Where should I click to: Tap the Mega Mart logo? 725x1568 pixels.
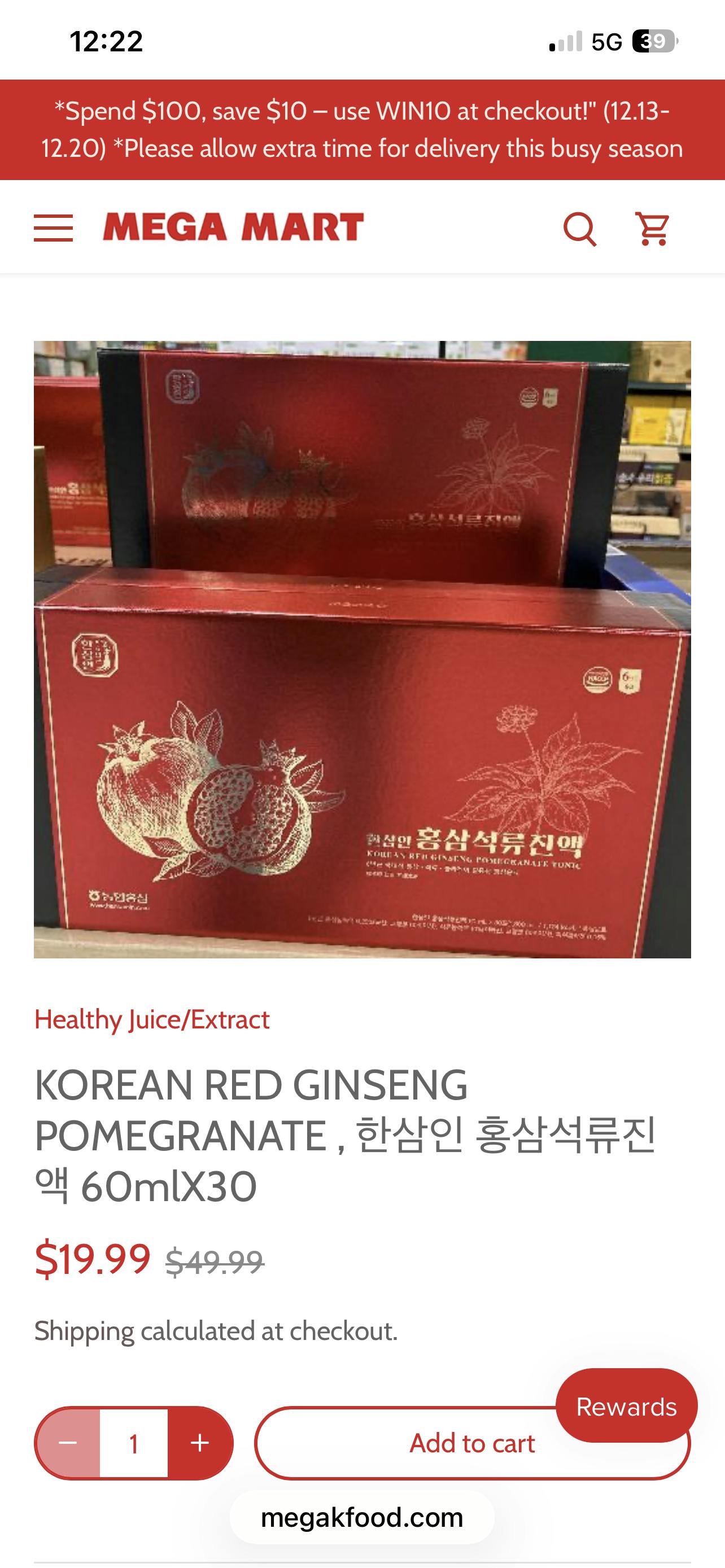click(233, 227)
